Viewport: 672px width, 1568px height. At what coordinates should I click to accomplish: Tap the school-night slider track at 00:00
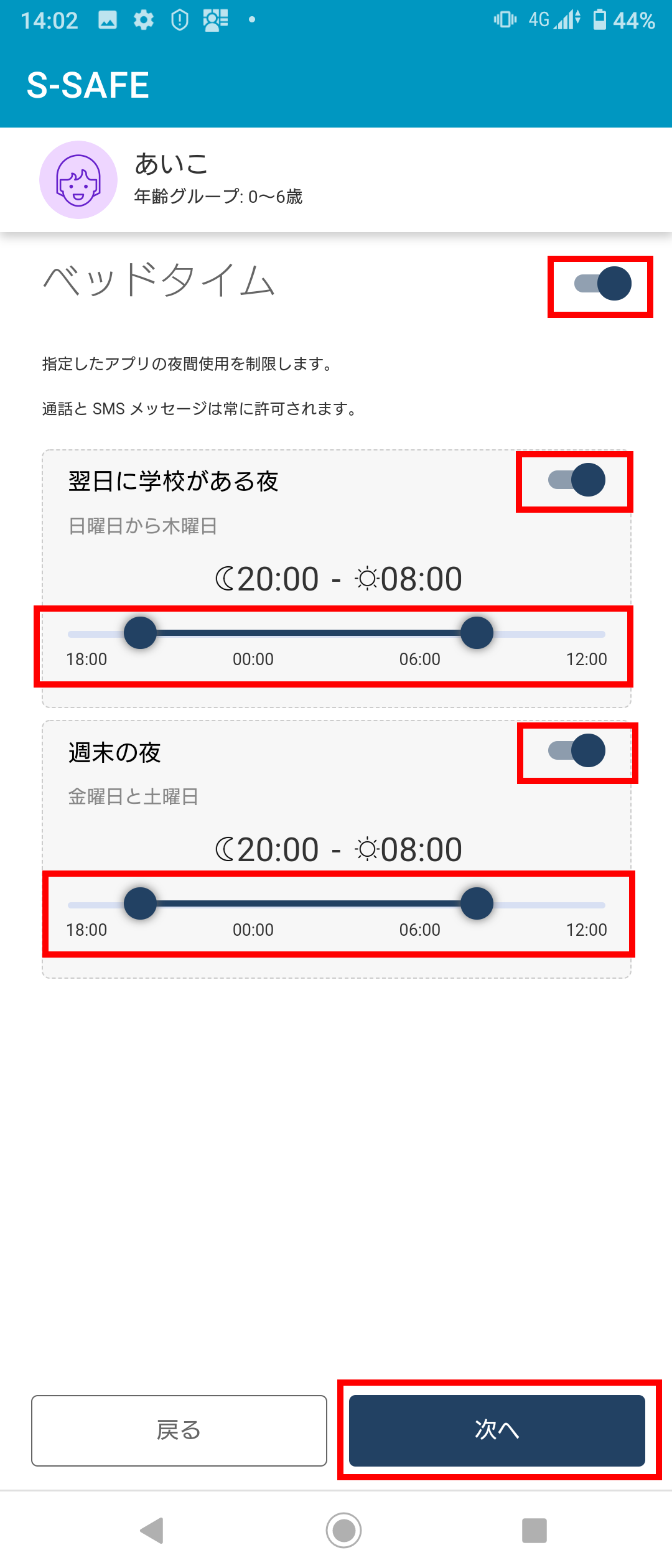[x=253, y=633]
